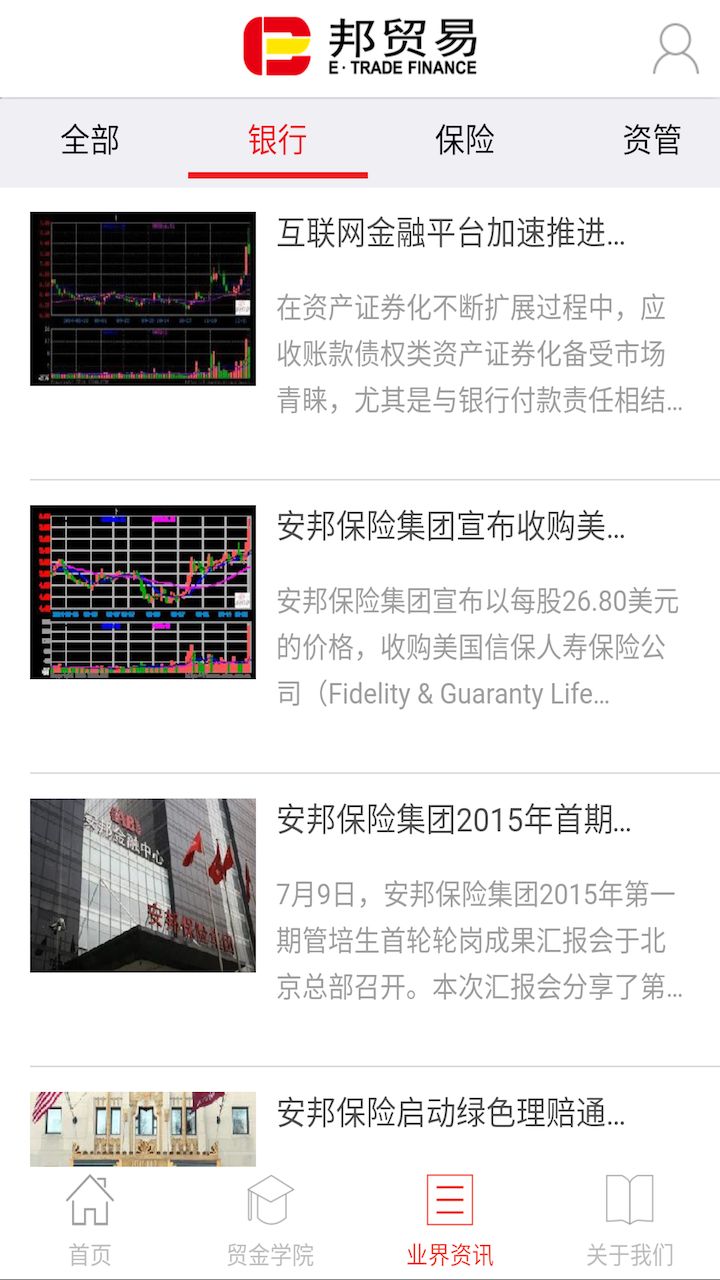Switch to the 保险 category tab

pyautogui.click(x=465, y=140)
